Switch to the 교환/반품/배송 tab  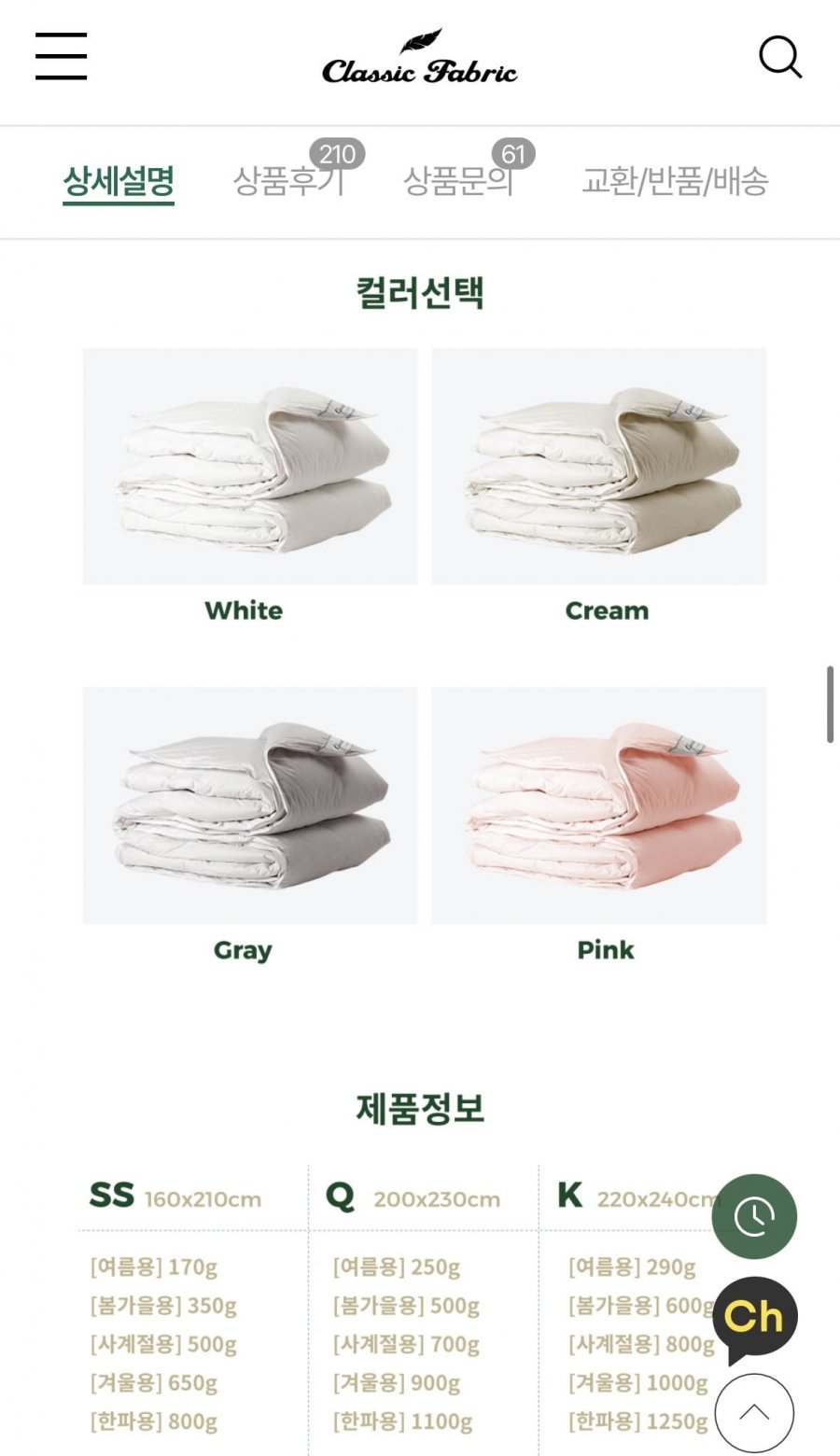point(675,180)
